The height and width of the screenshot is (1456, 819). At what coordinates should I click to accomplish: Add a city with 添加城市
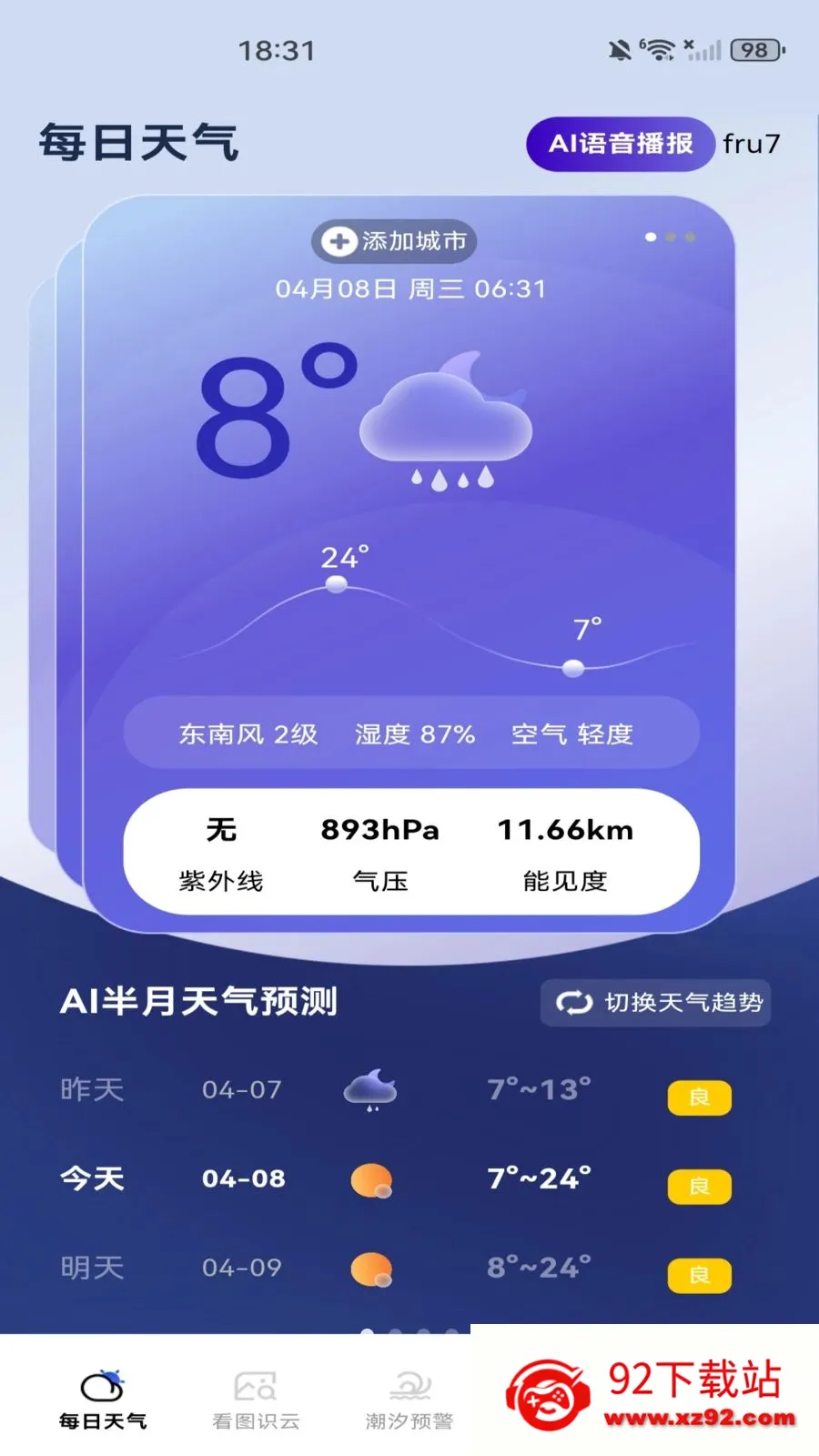click(x=395, y=241)
